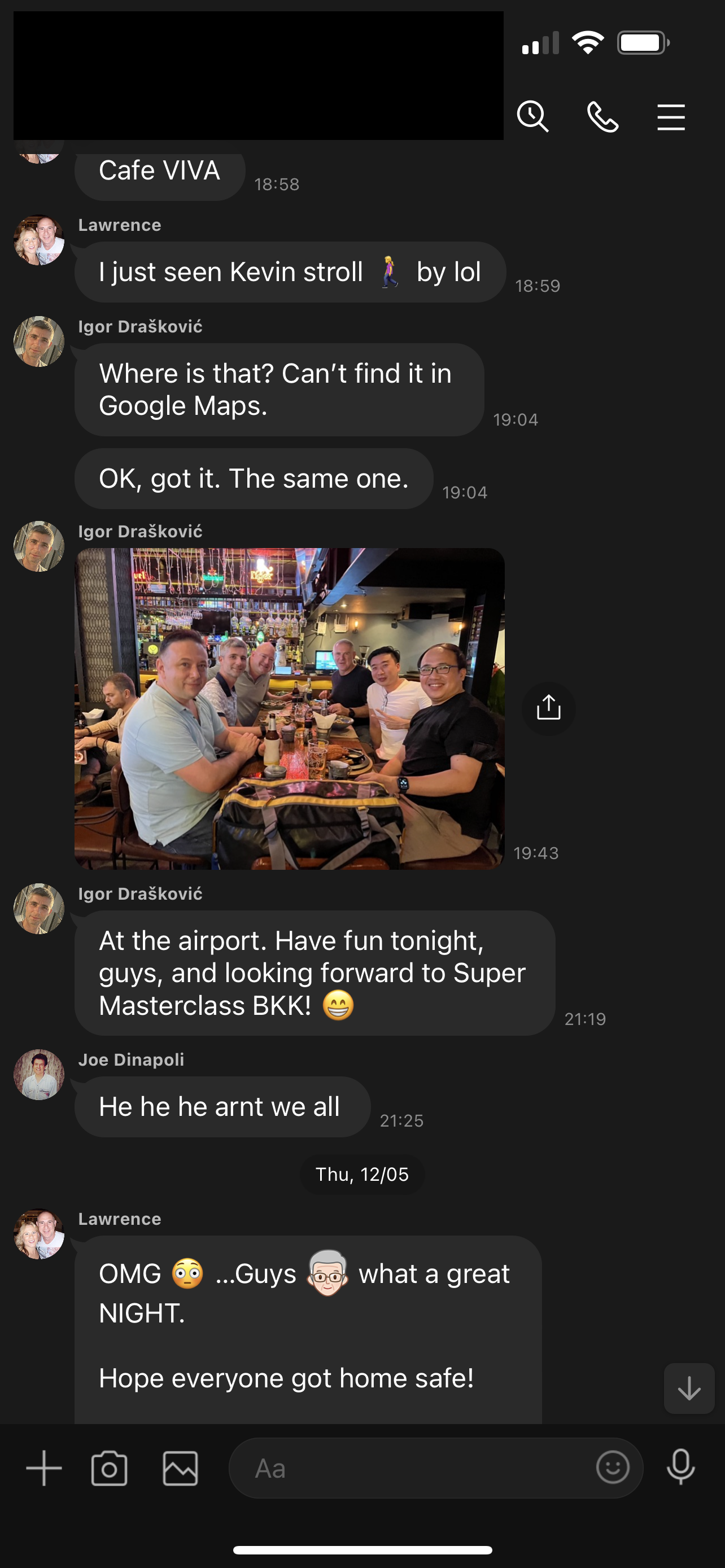Share the photo sent at 19:43
Viewport: 725px width, 1568px height.
(x=548, y=708)
